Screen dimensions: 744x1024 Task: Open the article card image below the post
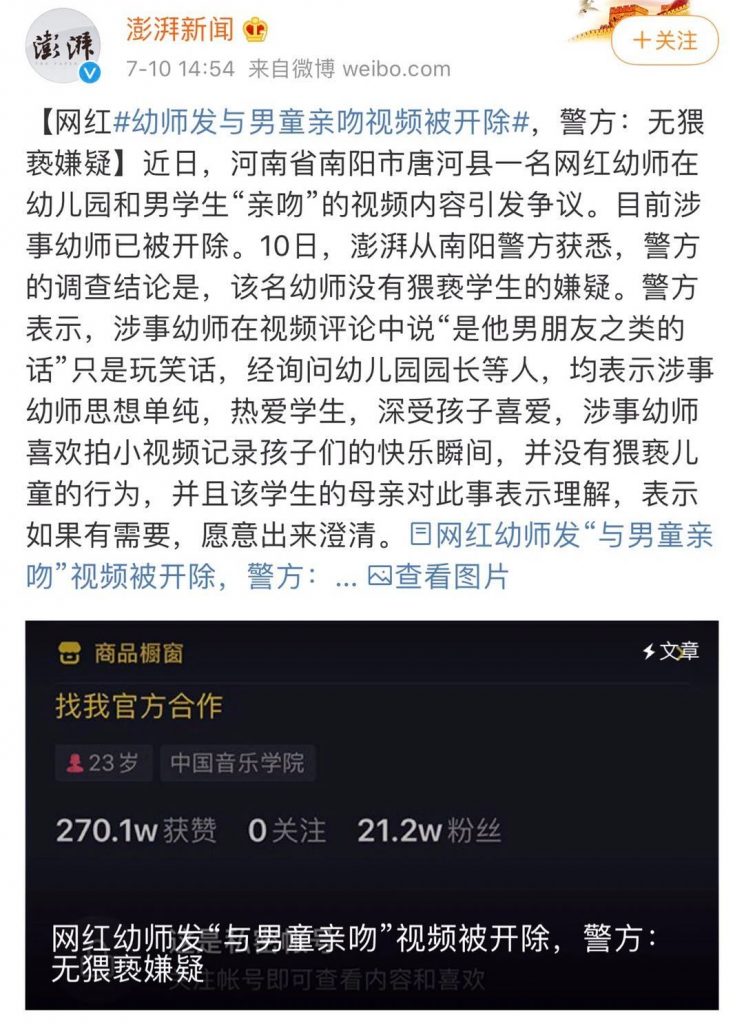click(x=372, y=814)
